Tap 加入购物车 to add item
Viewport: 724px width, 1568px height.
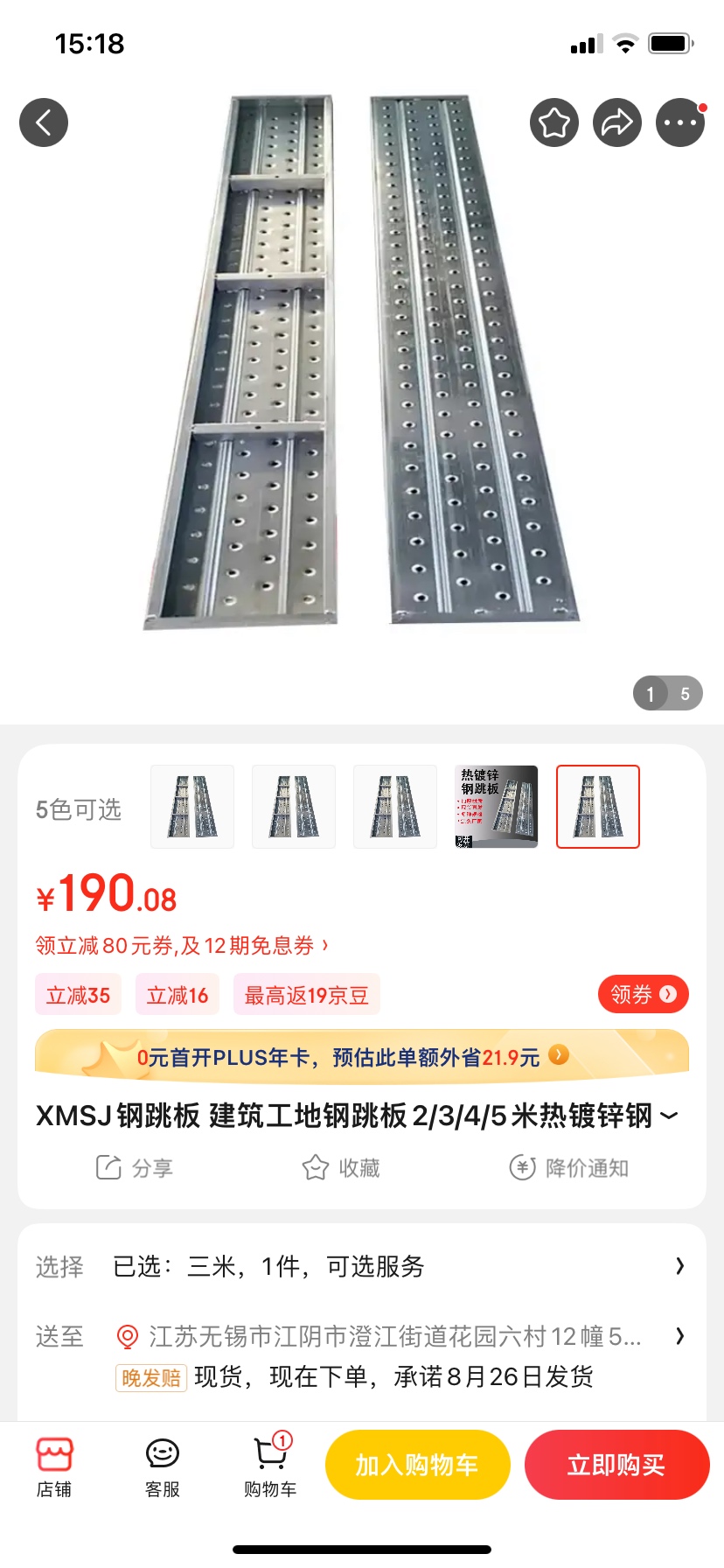click(x=417, y=1465)
